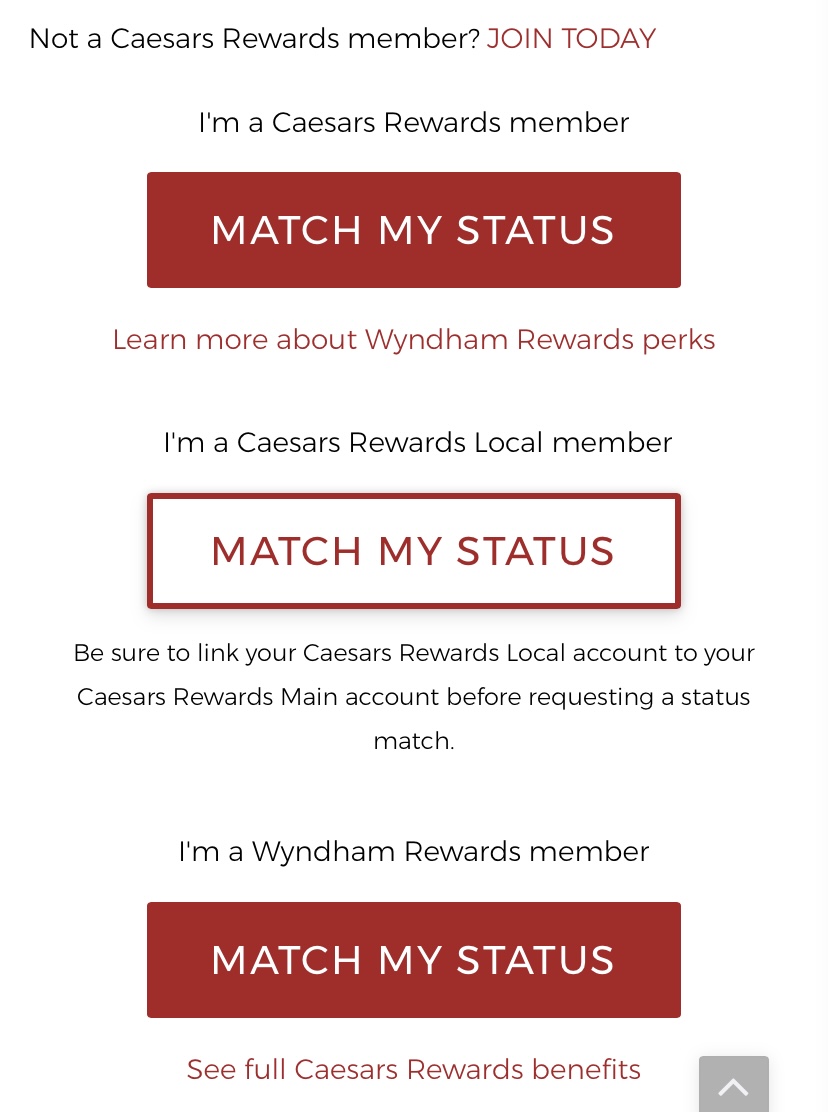This screenshot has width=828, height=1112.
Task: Tap the JOIN TODAY link
Action: pyautogui.click(x=571, y=39)
